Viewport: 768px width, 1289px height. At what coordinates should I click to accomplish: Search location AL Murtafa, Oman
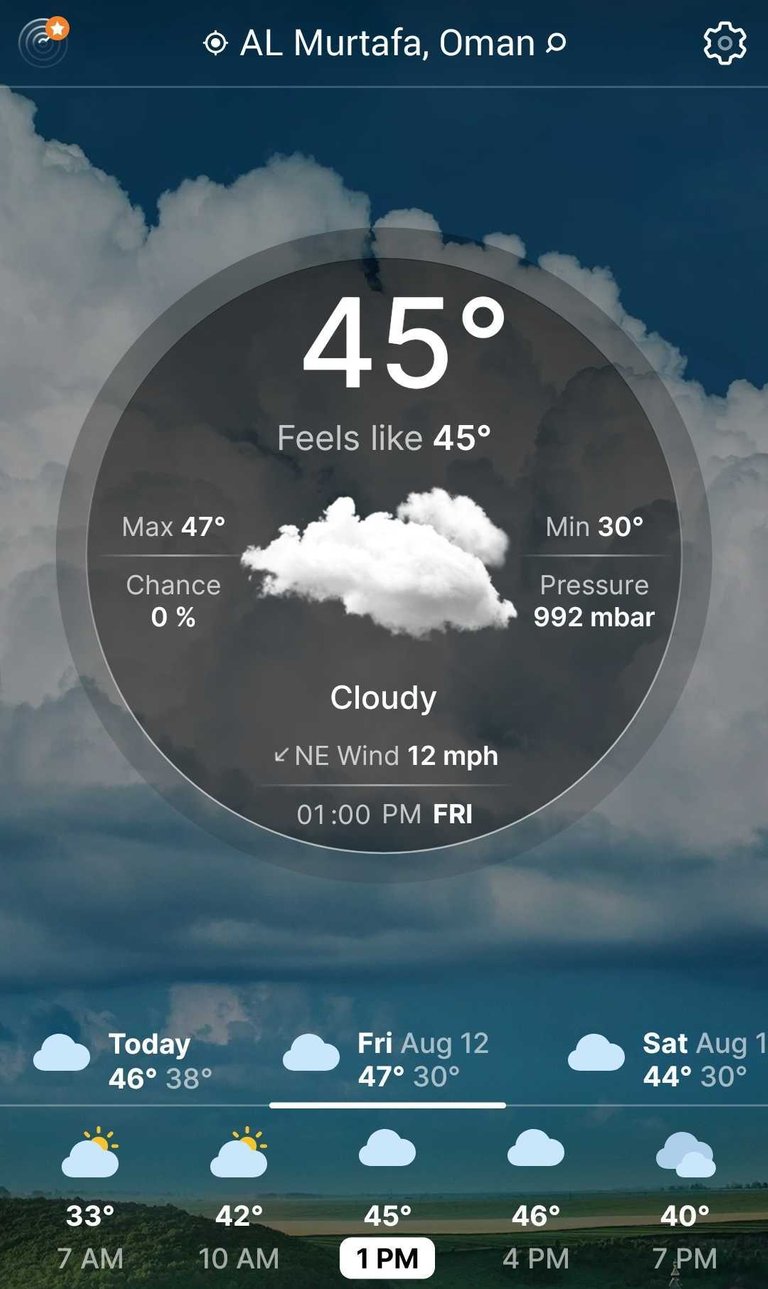(x=385, y=44)
